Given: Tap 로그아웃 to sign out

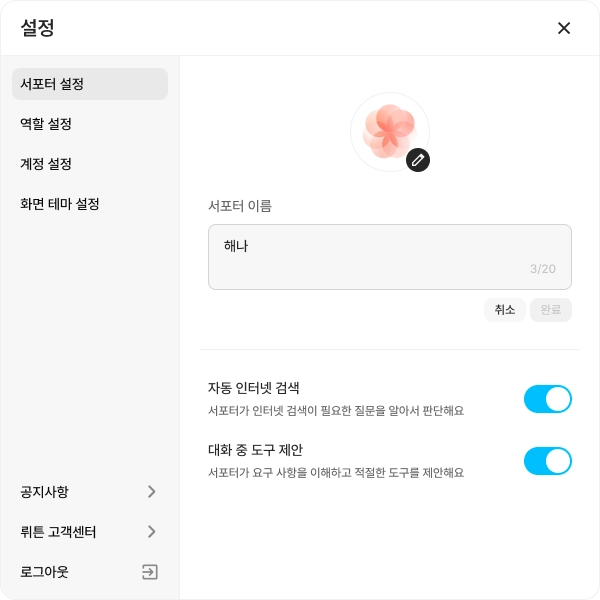Looking at the screenshot, I should tap(89, 572).
